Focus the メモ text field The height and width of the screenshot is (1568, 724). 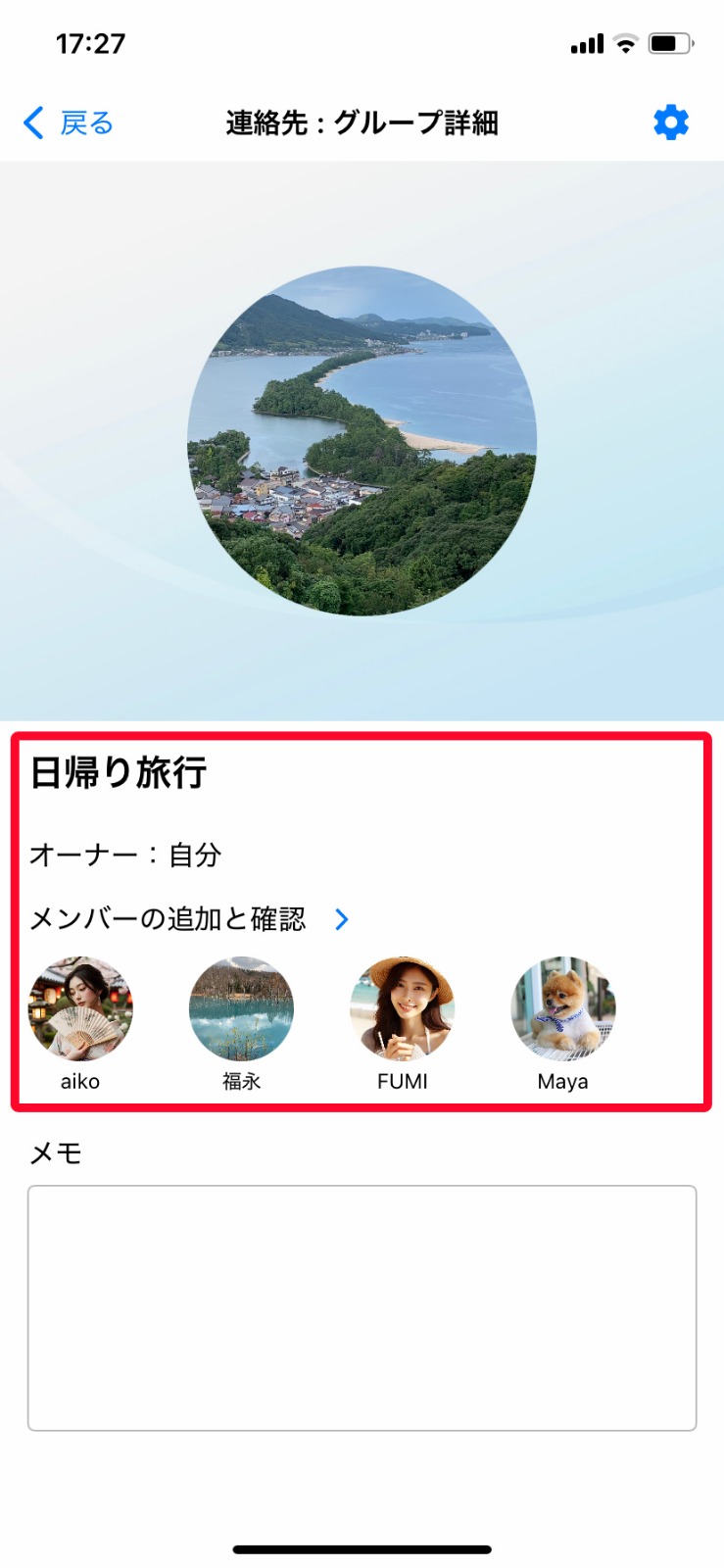(x=362, y=1307)
